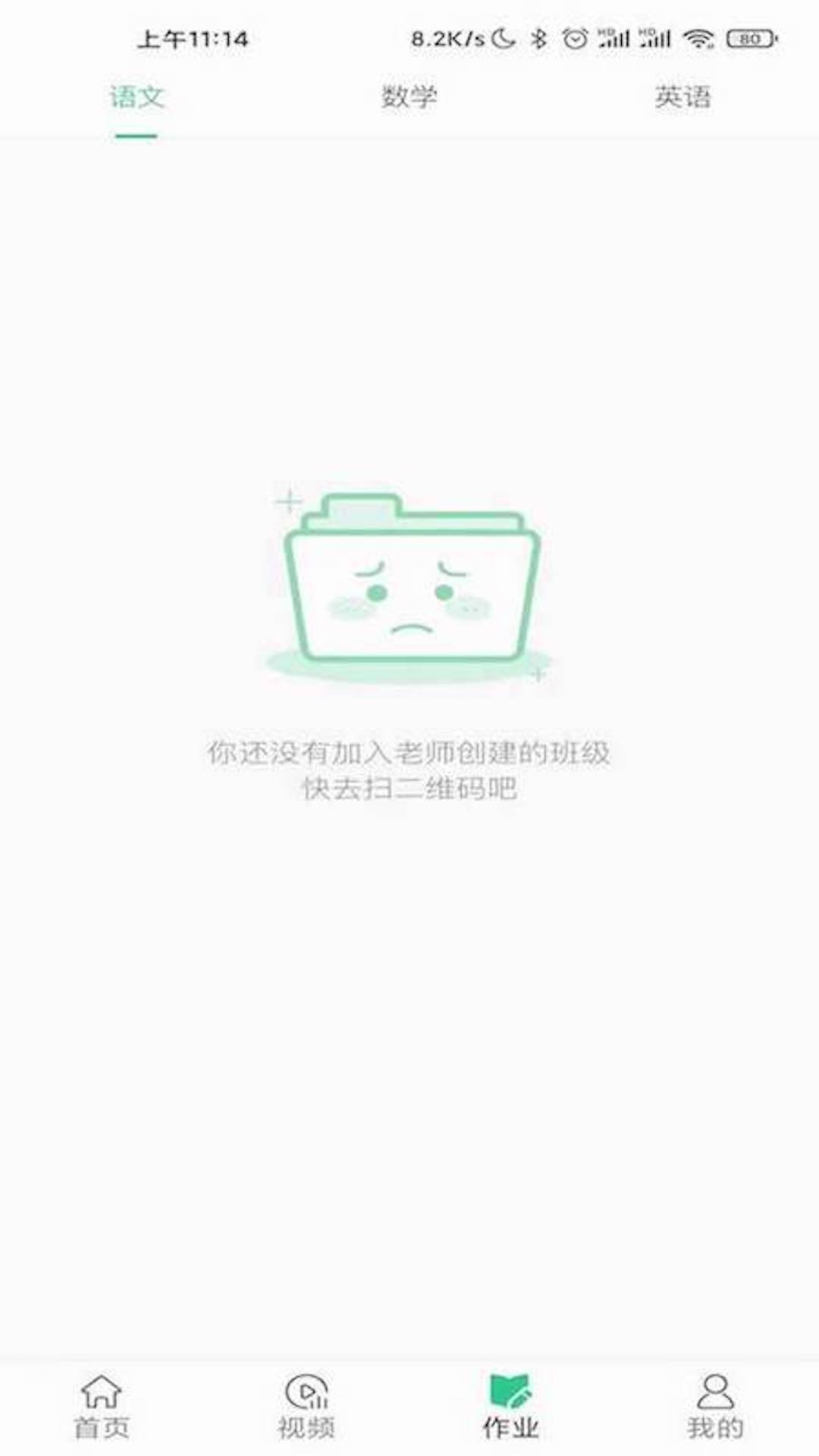Tap the 作业 homework tab
819x1456 pixels.
click(510, 1407)
